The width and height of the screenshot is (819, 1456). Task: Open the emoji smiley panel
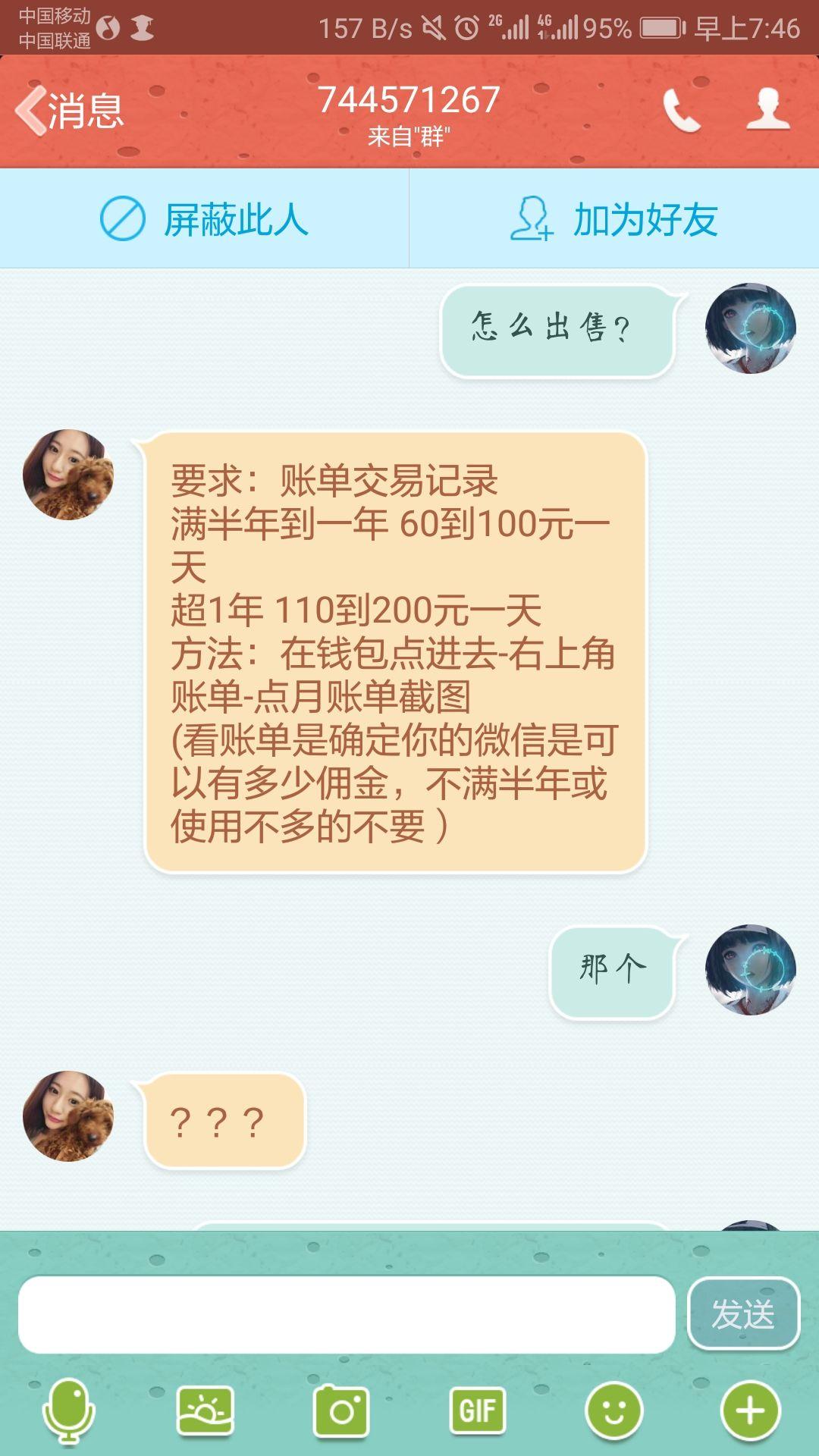coord(613,1411)
